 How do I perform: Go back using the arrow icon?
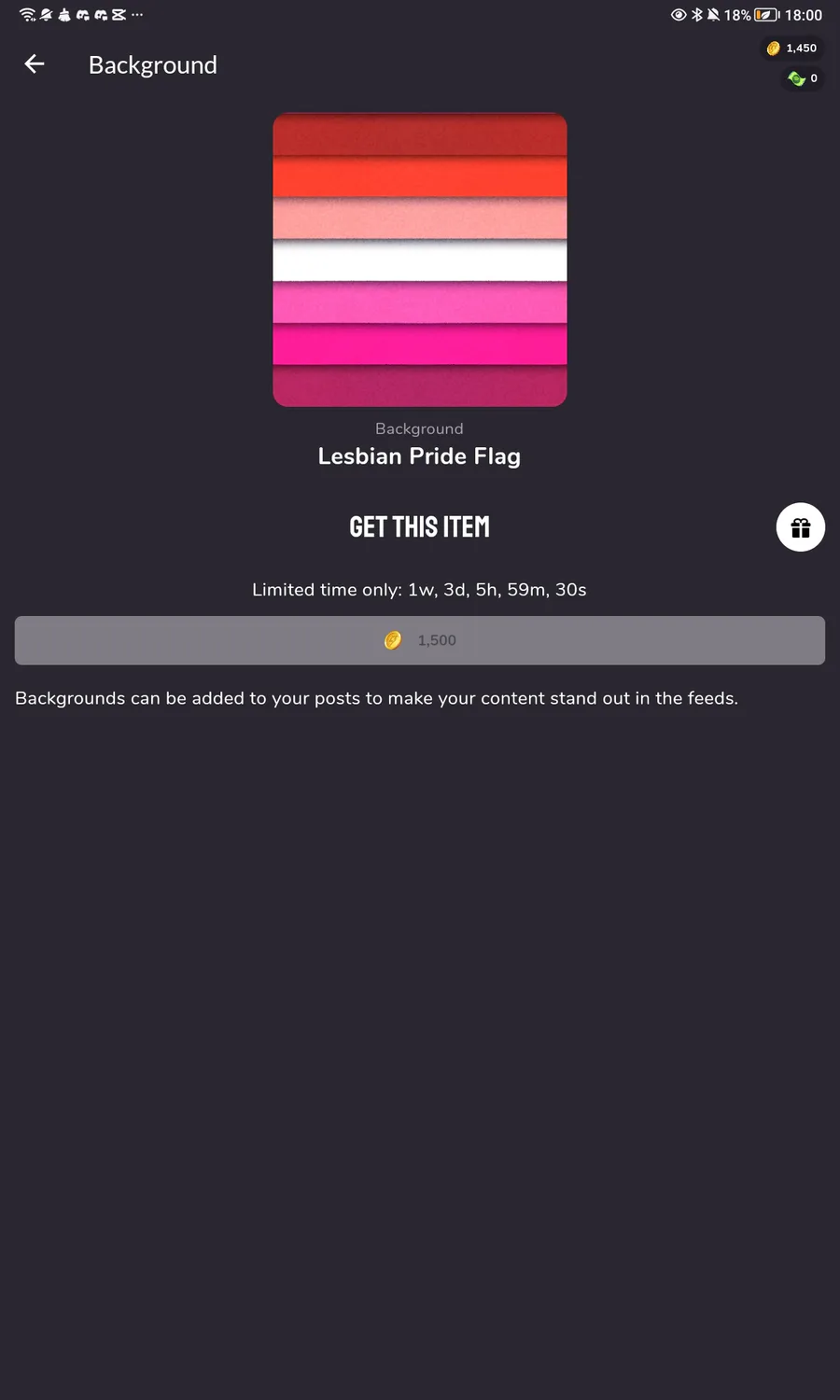35,64
